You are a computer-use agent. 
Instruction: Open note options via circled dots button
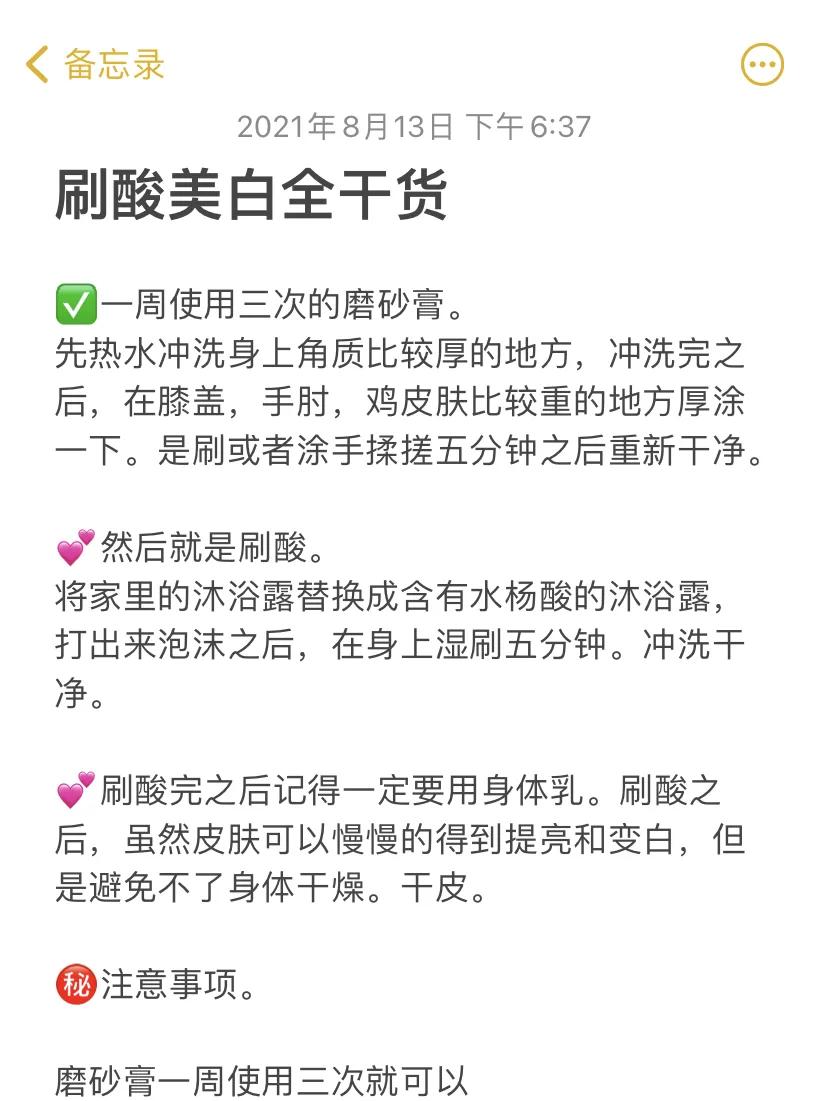click(762, 63)
